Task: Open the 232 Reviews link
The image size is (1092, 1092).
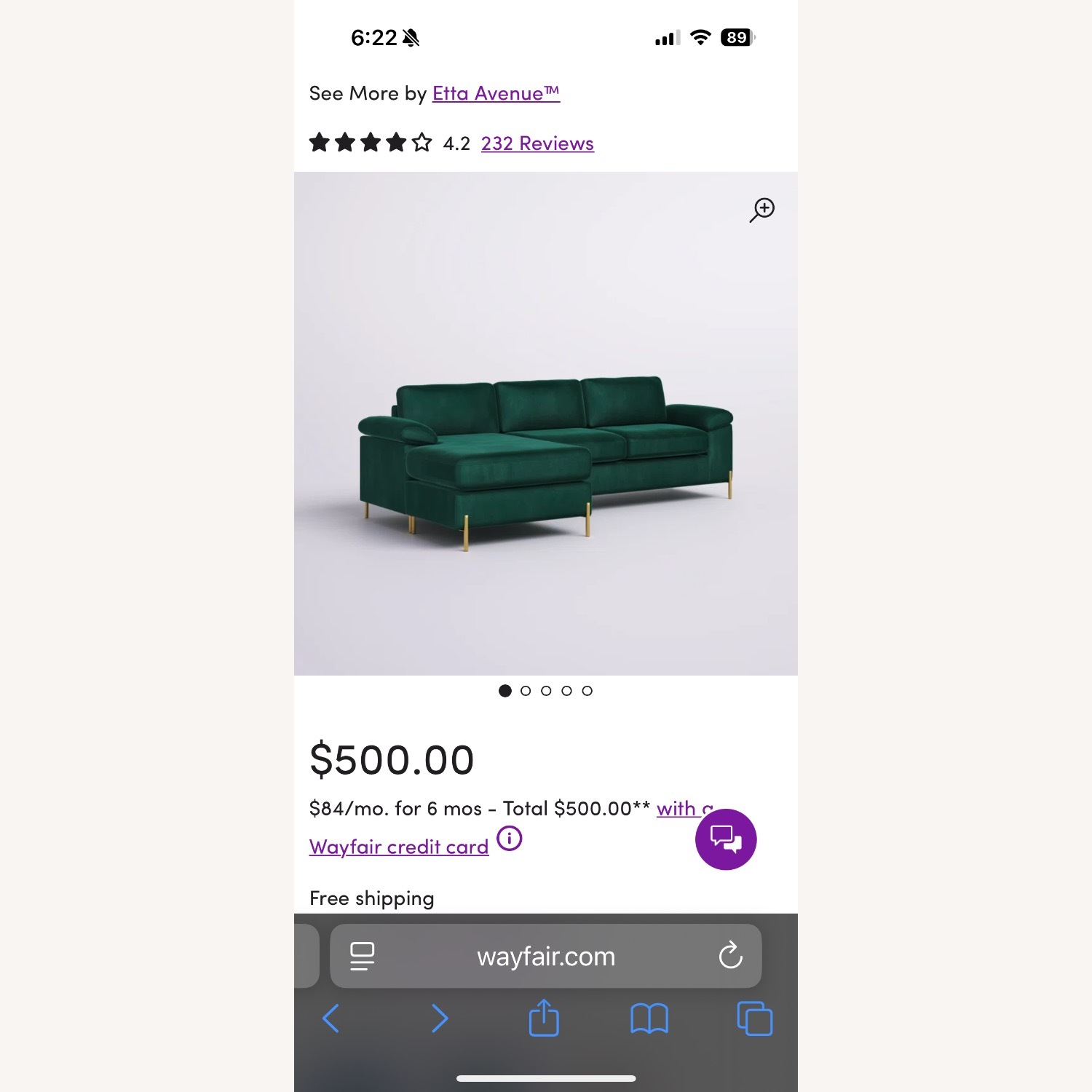Action: pyautogui.click(x=537, y=143)
